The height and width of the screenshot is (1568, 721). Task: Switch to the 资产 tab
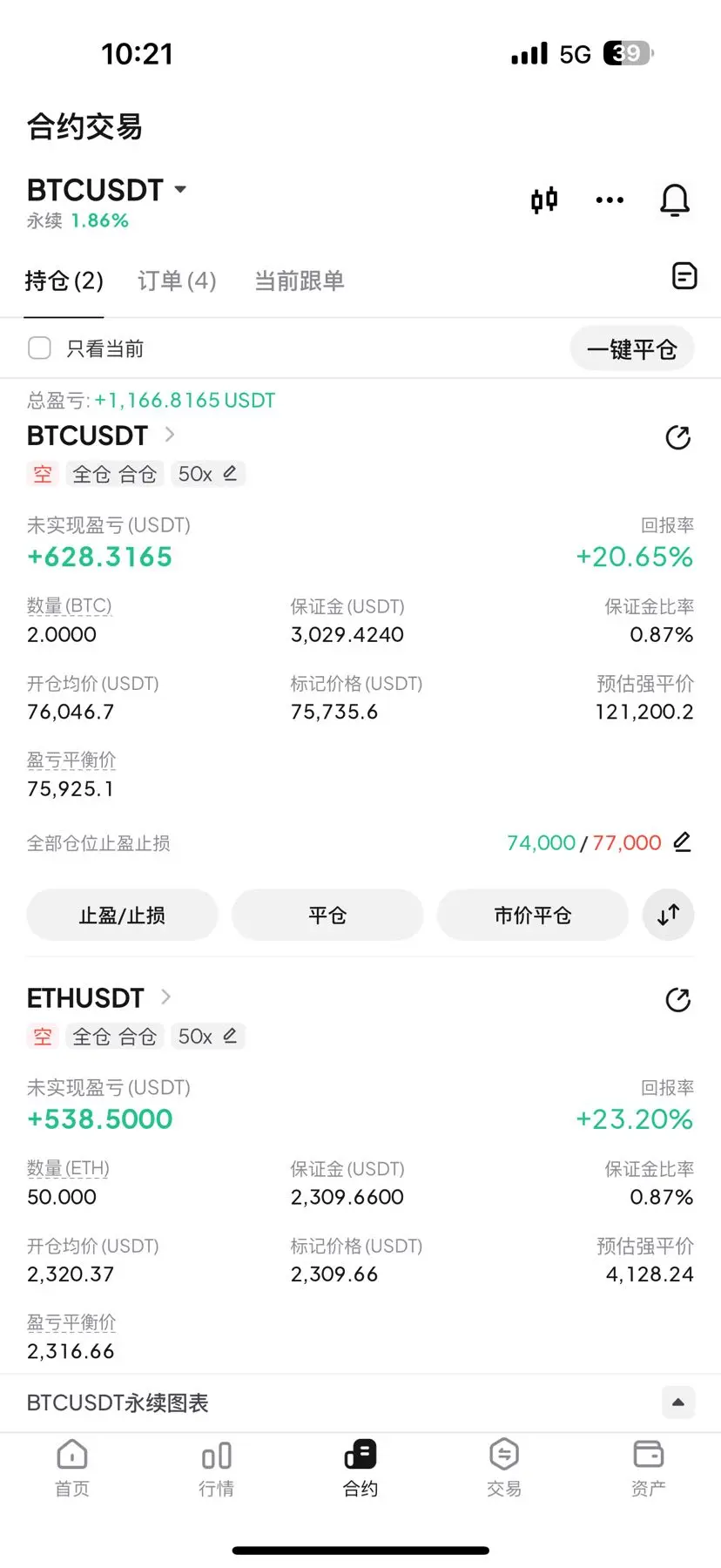(648, 1469)
